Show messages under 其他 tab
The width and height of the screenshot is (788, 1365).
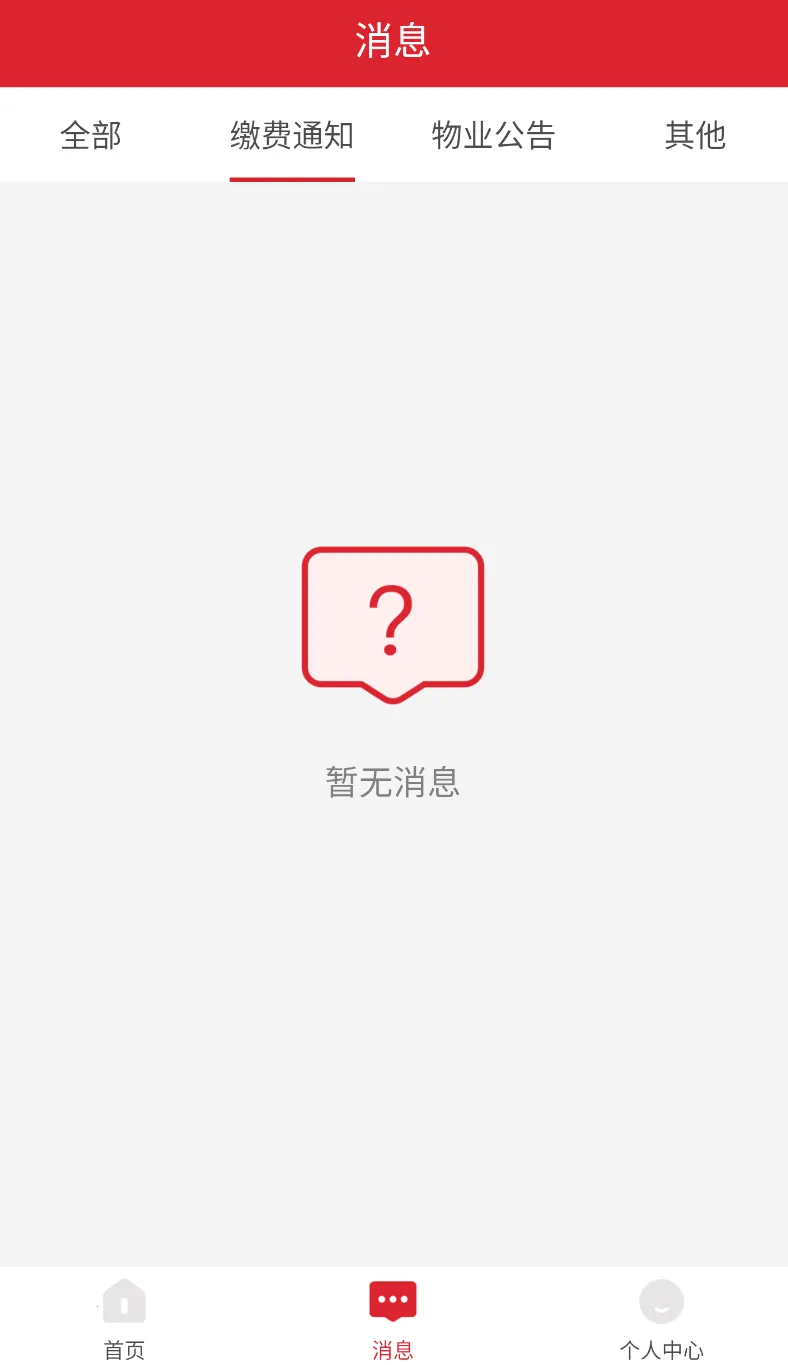pyautogui.click(x=695, y=135)
